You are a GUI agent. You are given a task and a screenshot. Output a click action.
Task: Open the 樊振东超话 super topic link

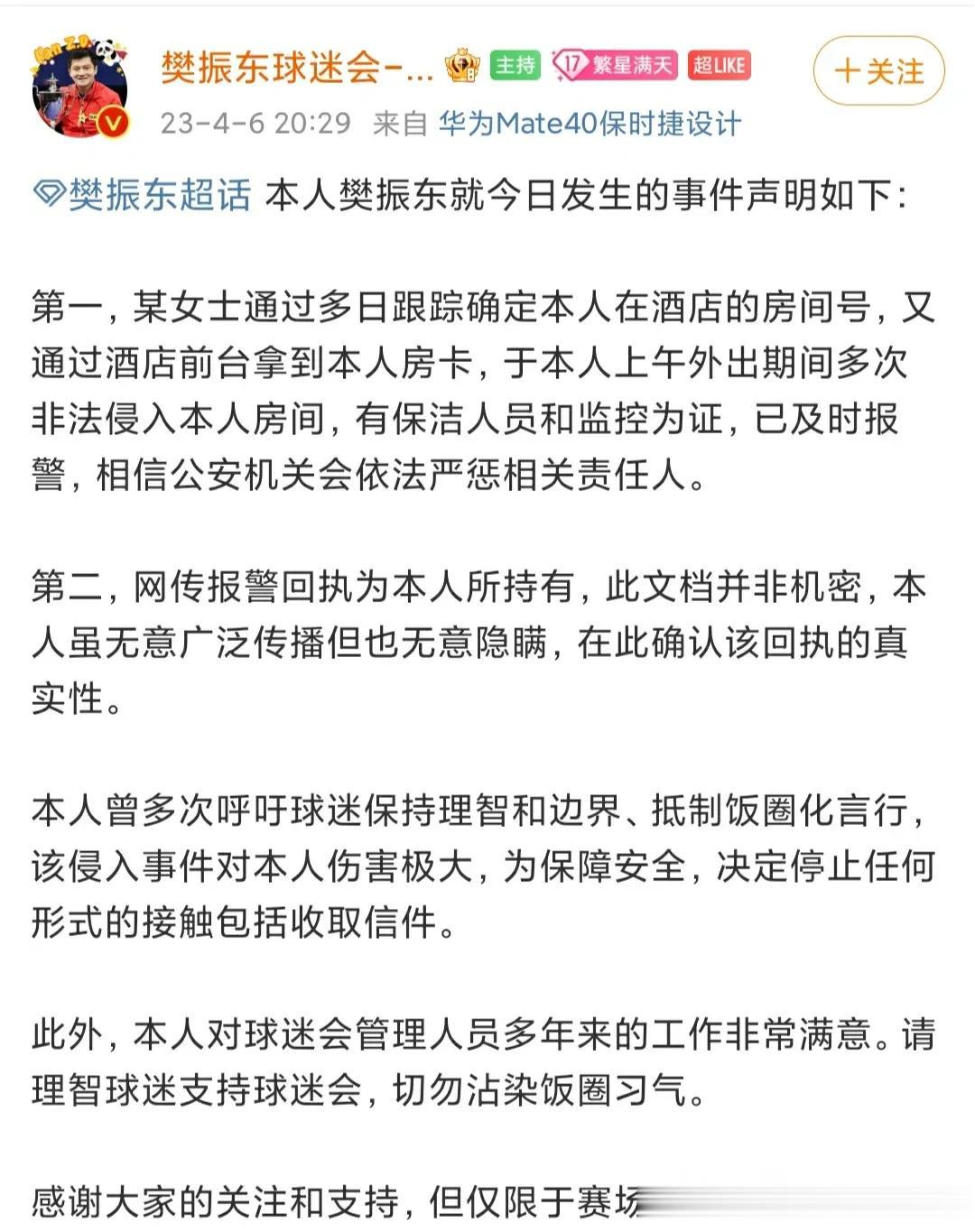click(143, 195)
